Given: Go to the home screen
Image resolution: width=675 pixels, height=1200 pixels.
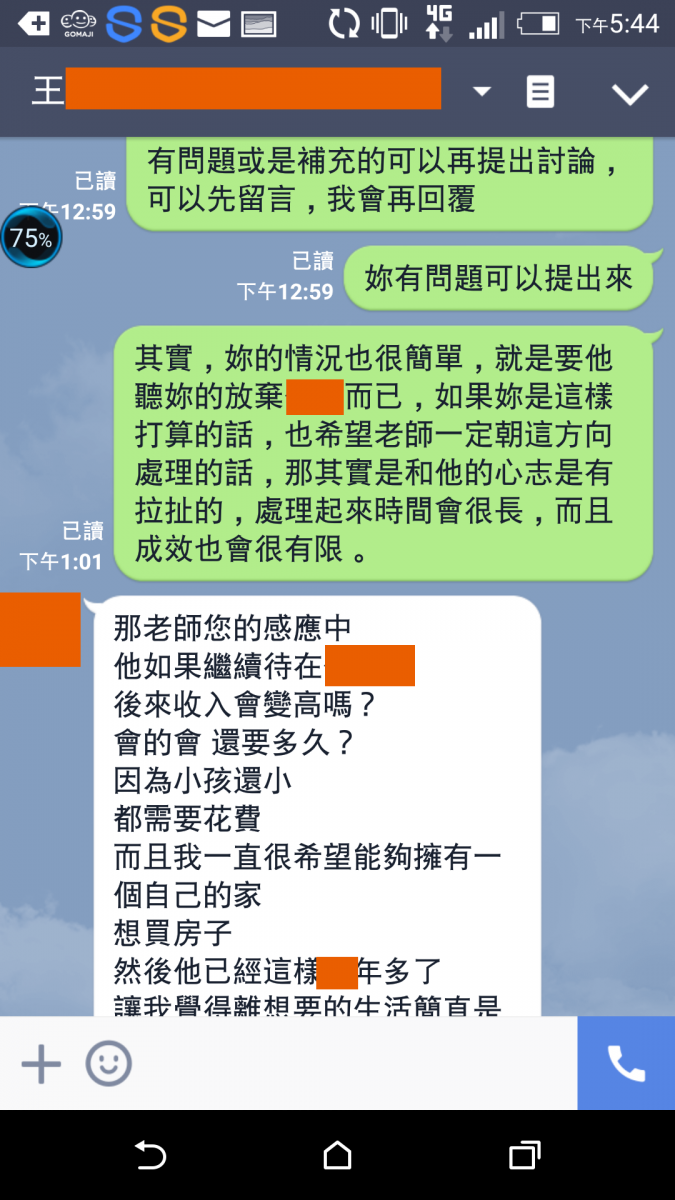Looking at the screenshot, I should coord(337,1156).
